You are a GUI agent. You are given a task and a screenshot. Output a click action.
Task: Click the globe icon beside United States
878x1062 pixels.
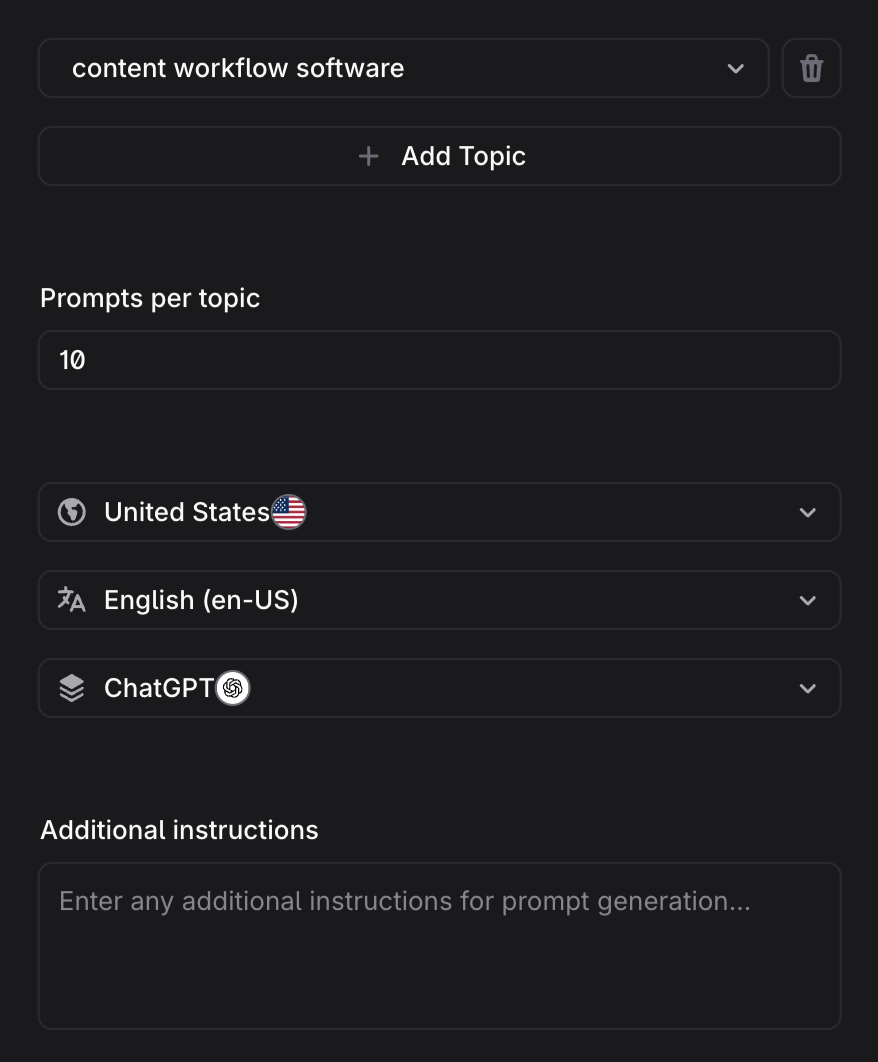coord(70,512)
